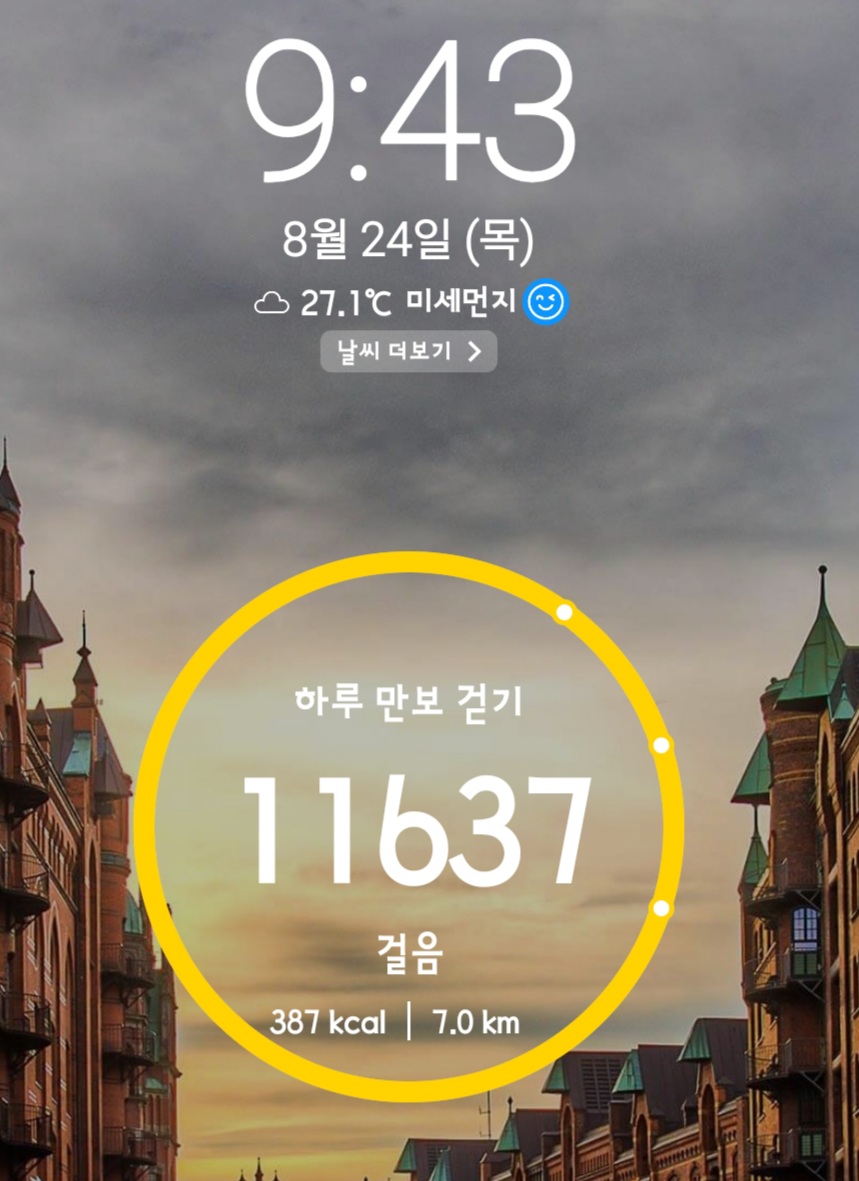Tap the 날씨 더보기 button
Viewport: 859px width, 1181px height.
click(x=408, y=351)
